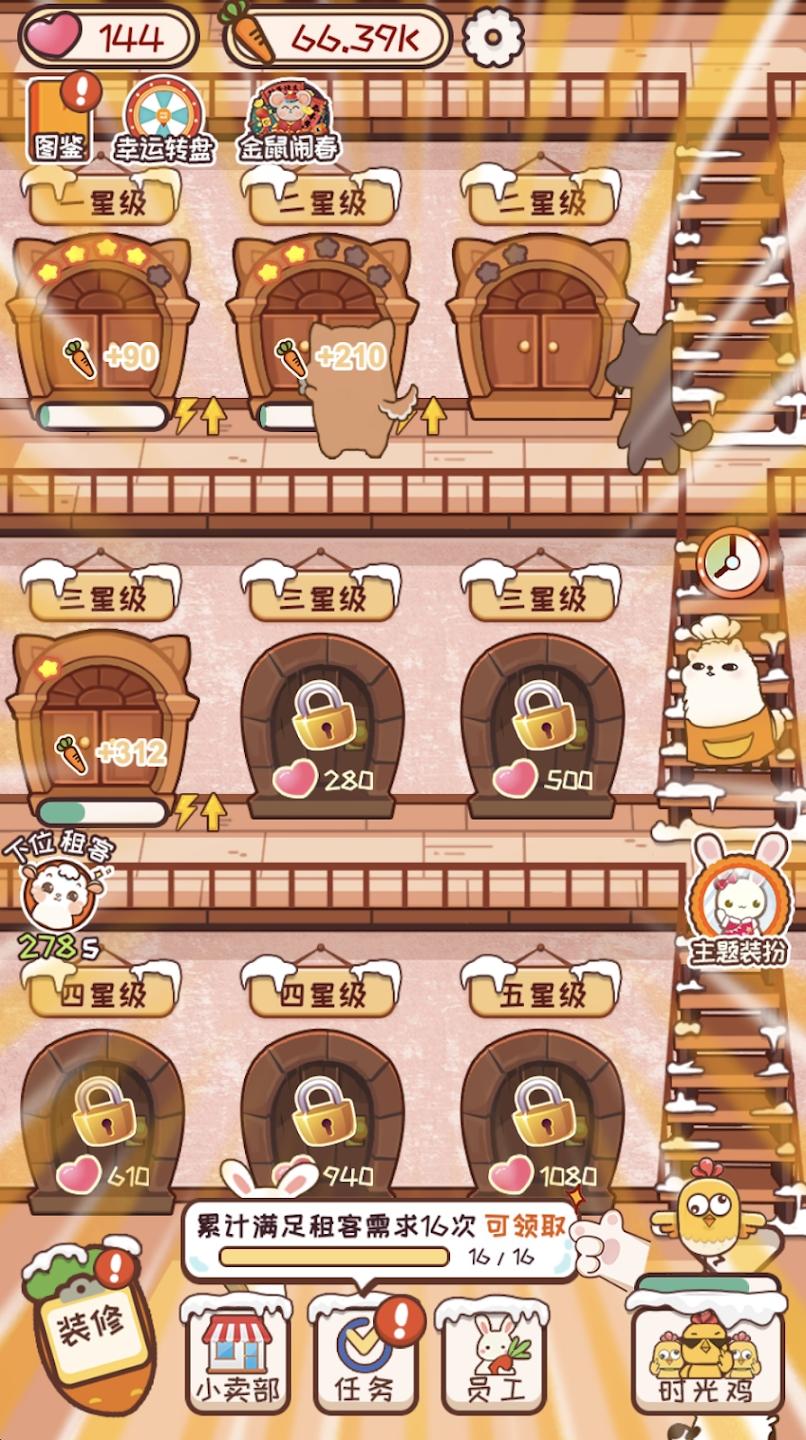Open the 幸运转盘 lucky wheel

[163, 120]
